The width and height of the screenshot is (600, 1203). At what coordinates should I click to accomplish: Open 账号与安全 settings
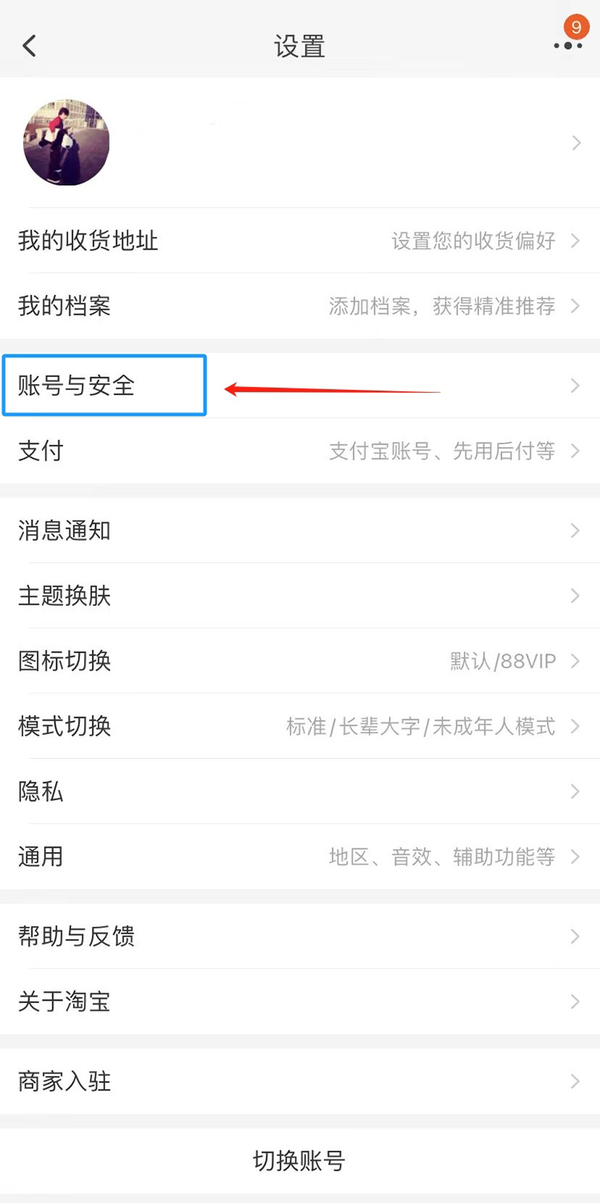300,385
